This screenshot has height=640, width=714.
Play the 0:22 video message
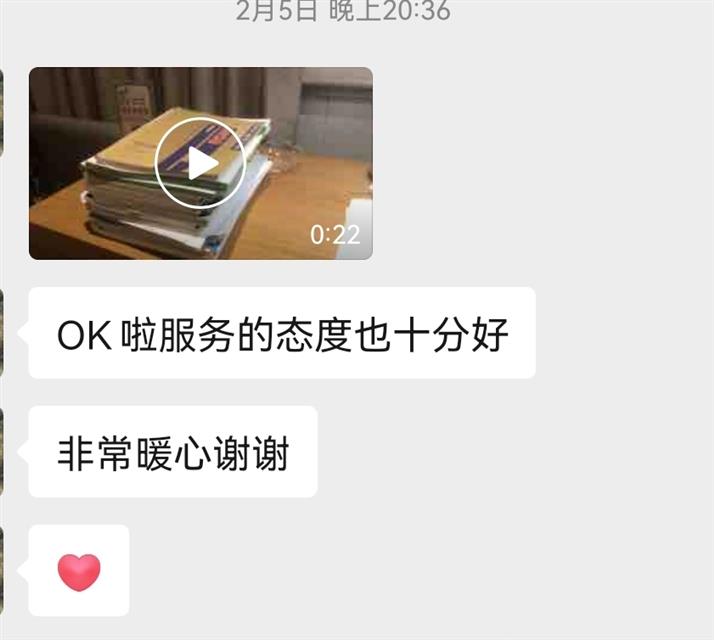pos(200,163)
